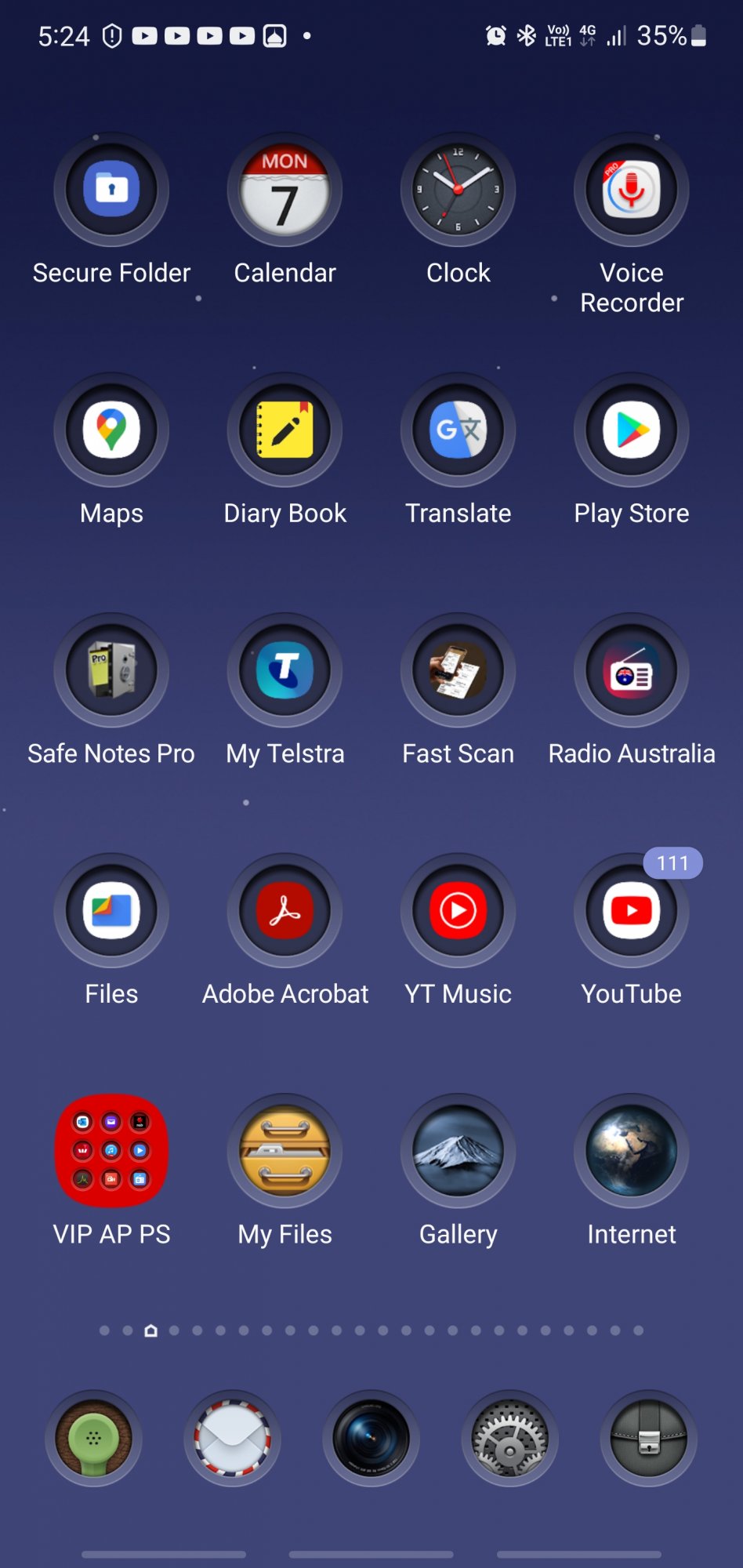
Task: Open the Translate app
Action: tap(458, 430)
